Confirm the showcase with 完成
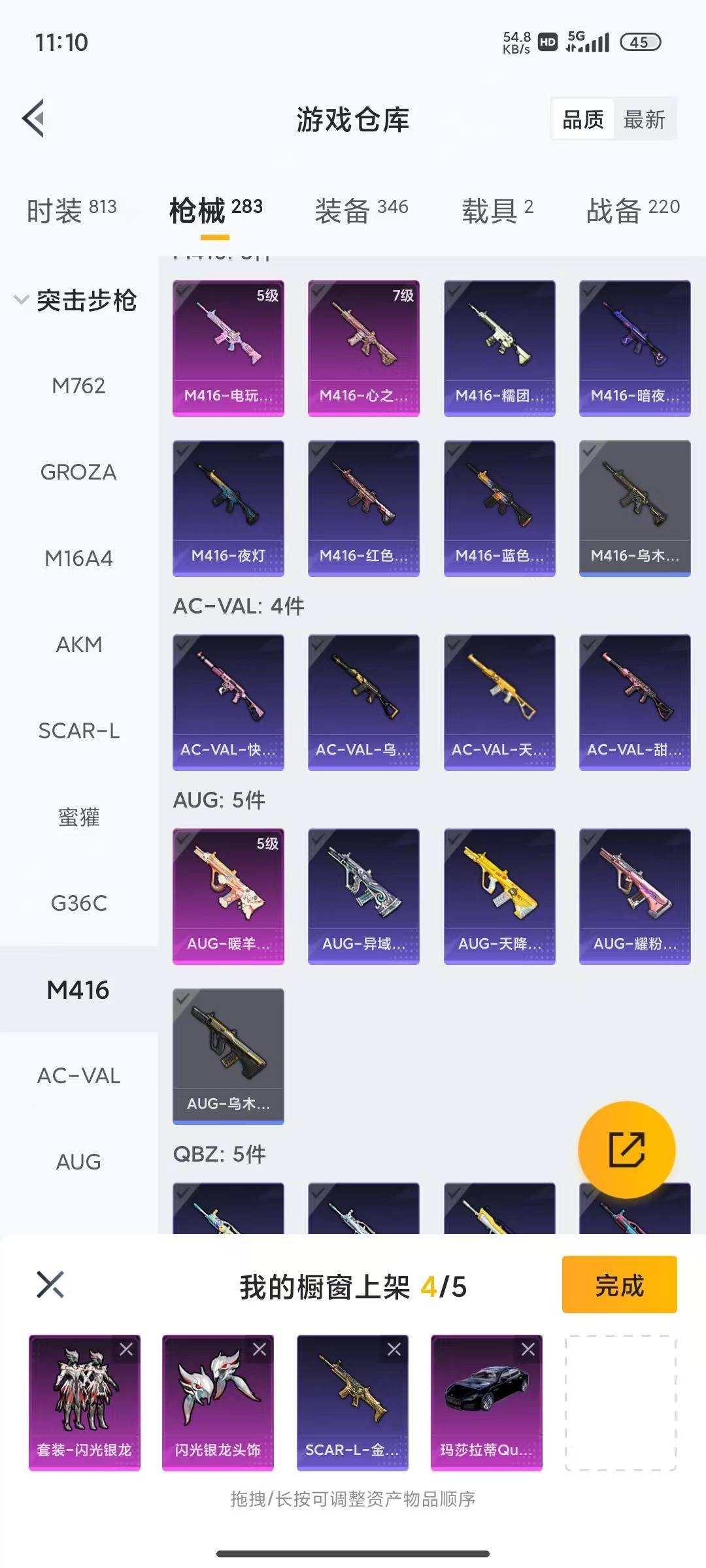Viewport: 706px width, 1568px height. coord(618,1284)
